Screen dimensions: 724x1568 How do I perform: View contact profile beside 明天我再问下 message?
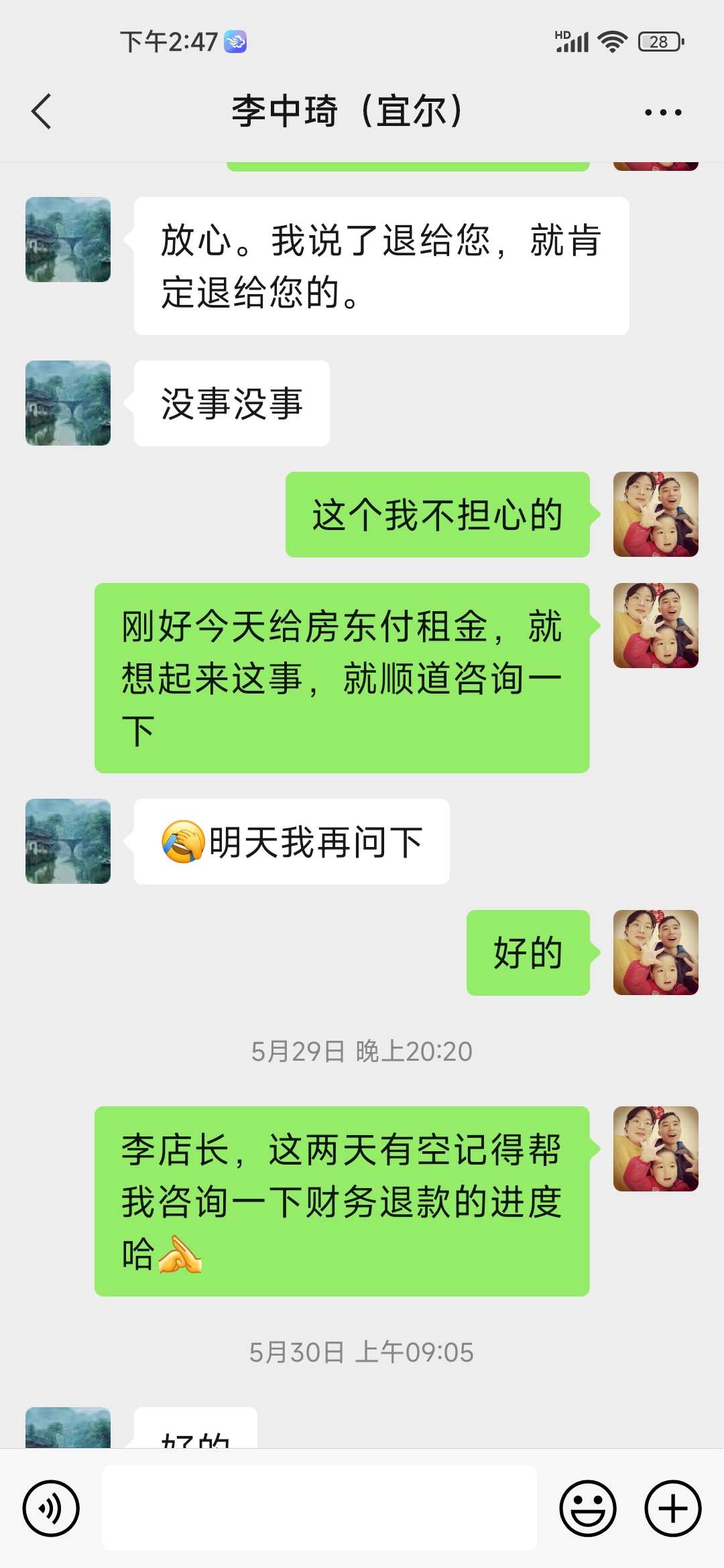pyautogui.click(x=68, y=841)
